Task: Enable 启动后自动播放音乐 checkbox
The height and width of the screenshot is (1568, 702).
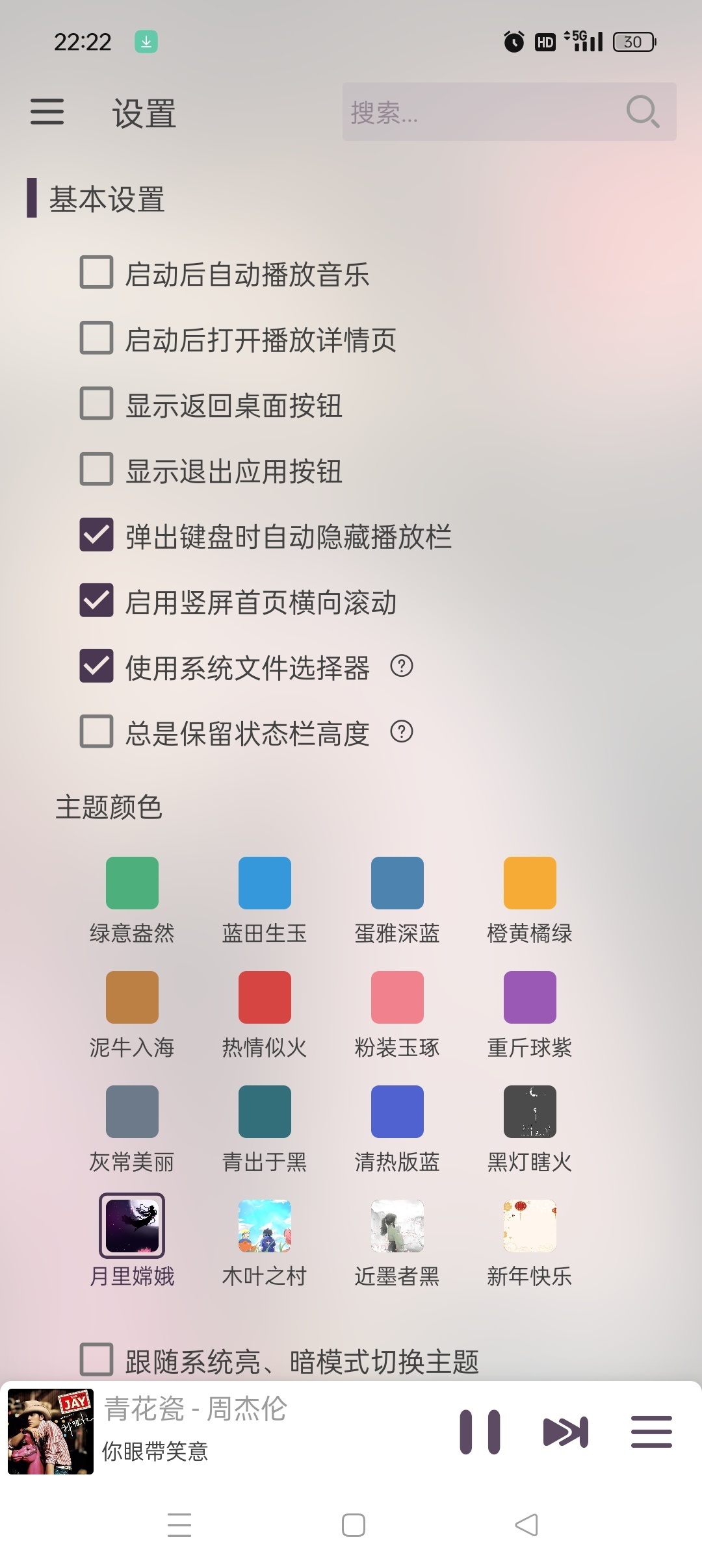Action: (x=96, y=272)
